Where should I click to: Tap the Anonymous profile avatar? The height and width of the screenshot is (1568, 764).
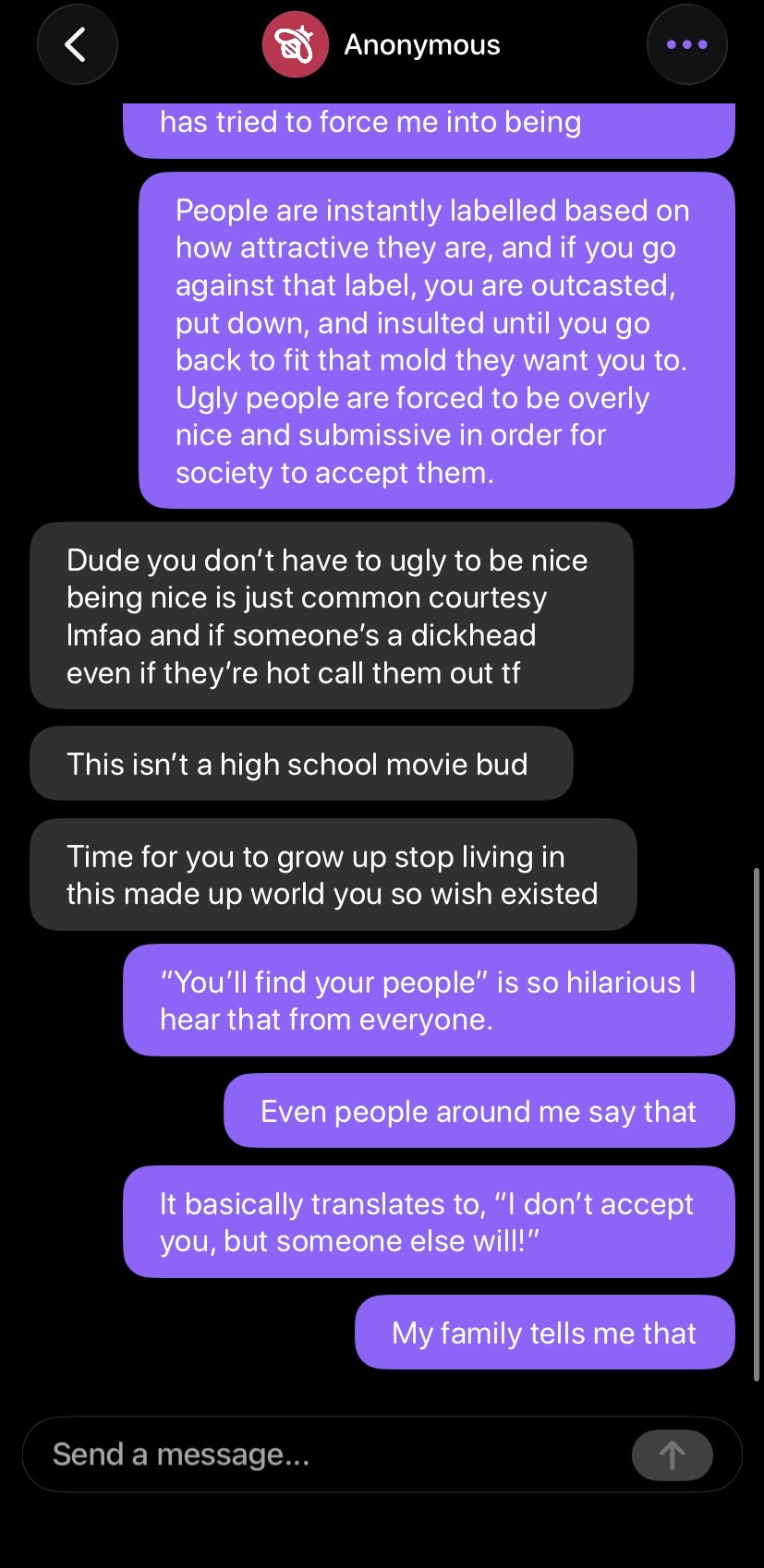click(x=295, y=44)
